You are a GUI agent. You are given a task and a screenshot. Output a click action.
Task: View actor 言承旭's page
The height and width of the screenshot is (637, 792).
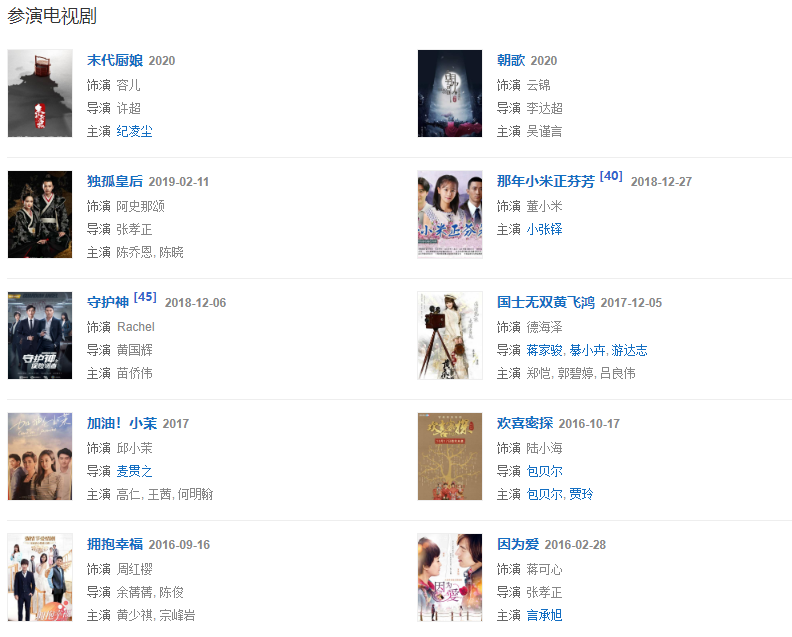[544, 615]
